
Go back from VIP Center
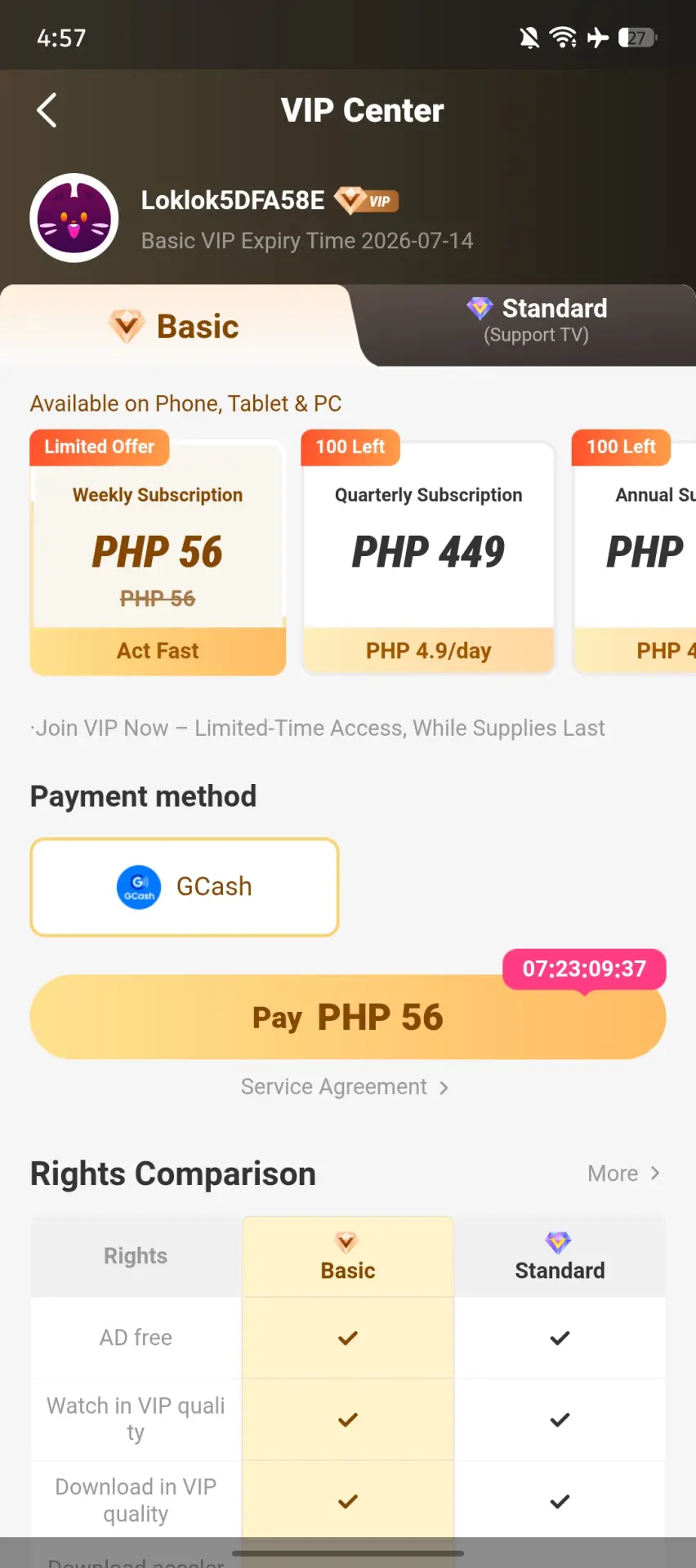pyautogui.click(x=47, y=110)
